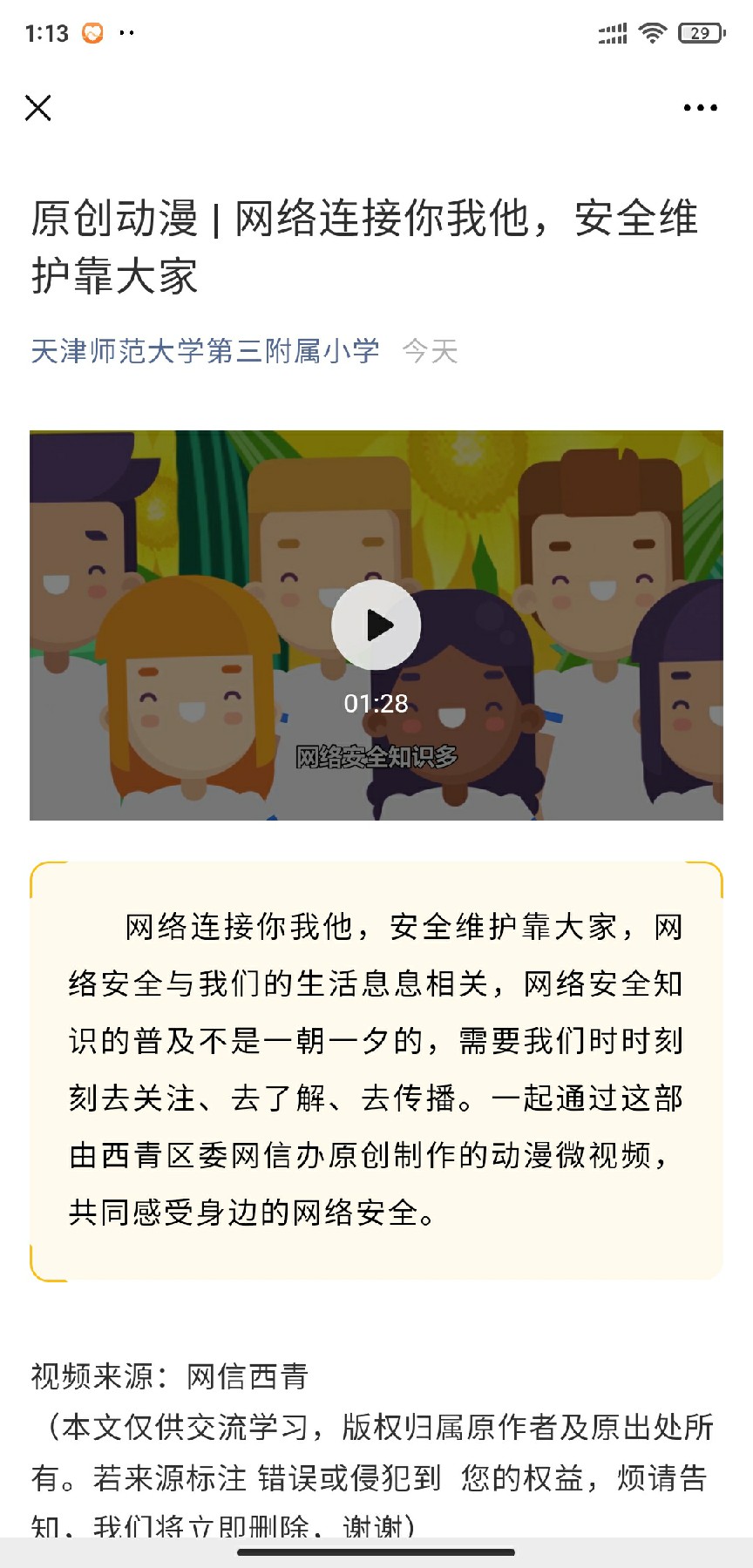Play the 01:28 animation video
Screen dimensions: 753x1568
click(376, 625)
